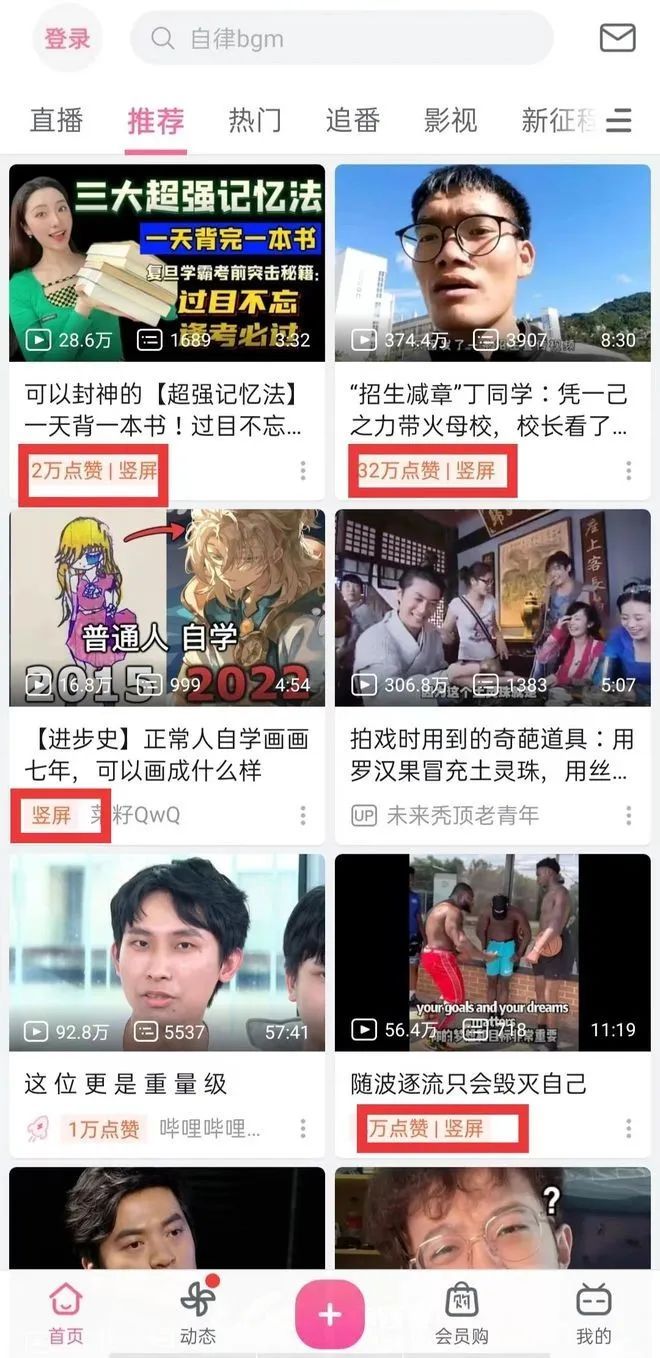Open the 这位更是重量级 video
This screenshot has height=1358, width=660.
[167, 950]
